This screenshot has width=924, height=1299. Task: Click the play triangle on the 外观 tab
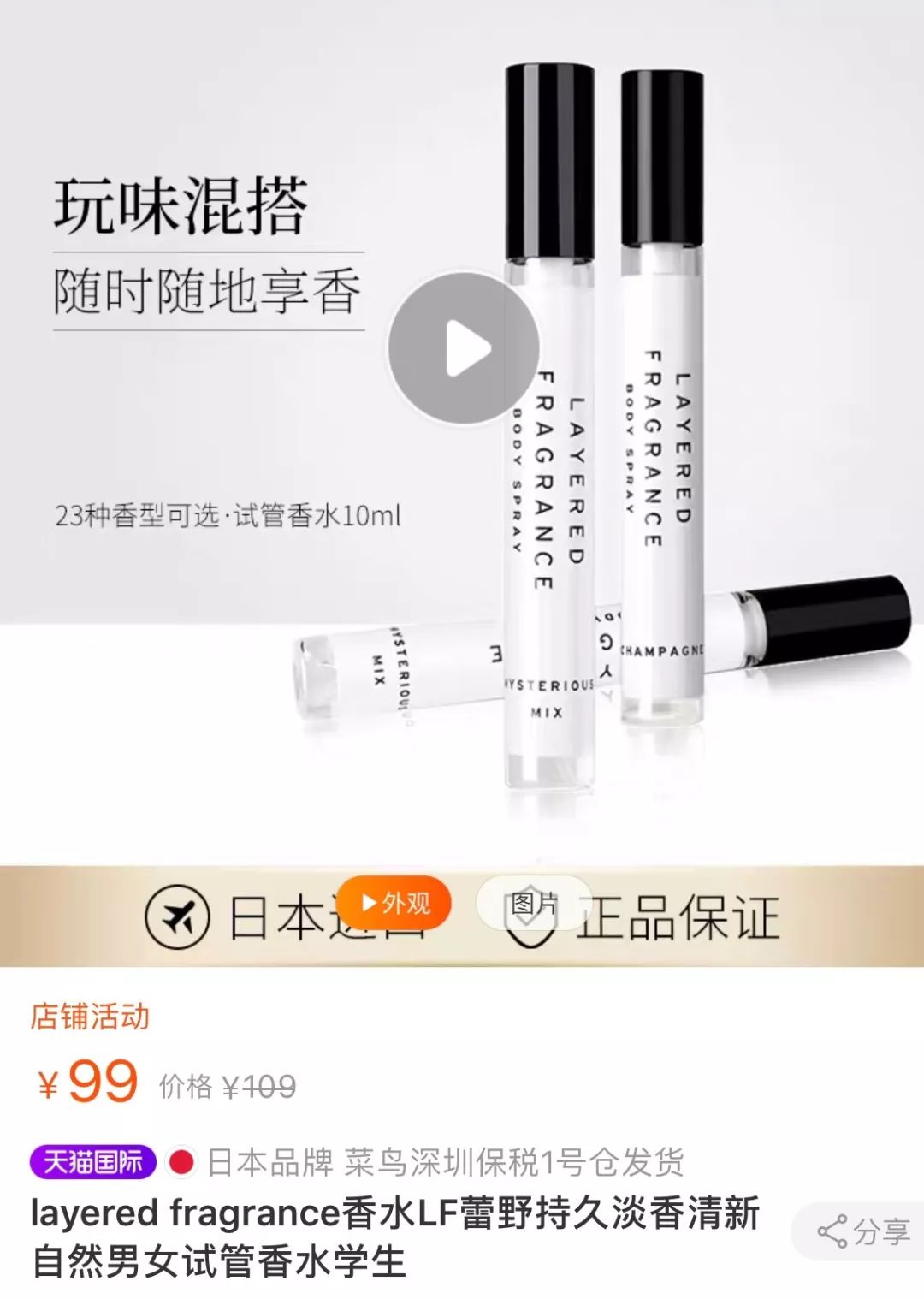coord(370,902)
